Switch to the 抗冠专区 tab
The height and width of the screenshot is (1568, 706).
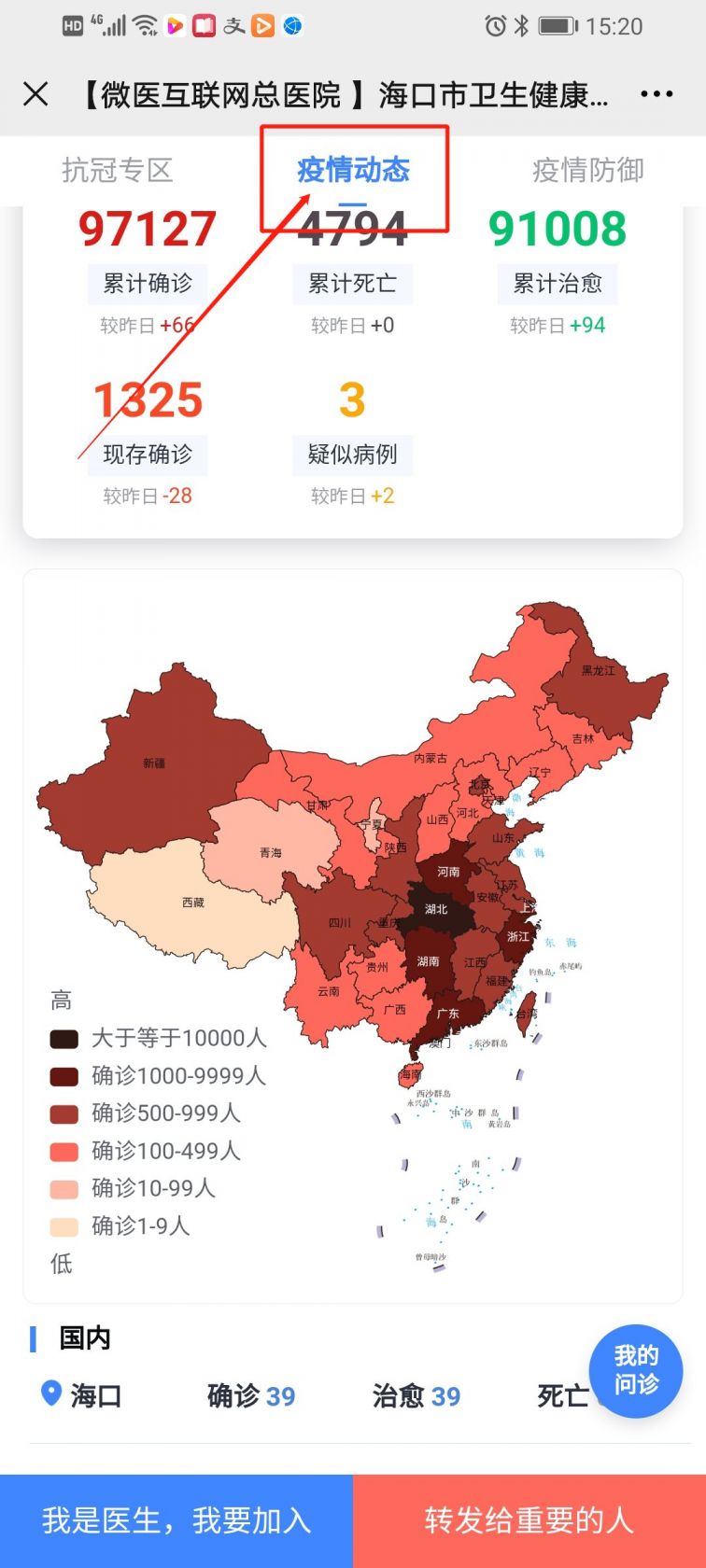[x=118, y=170]
